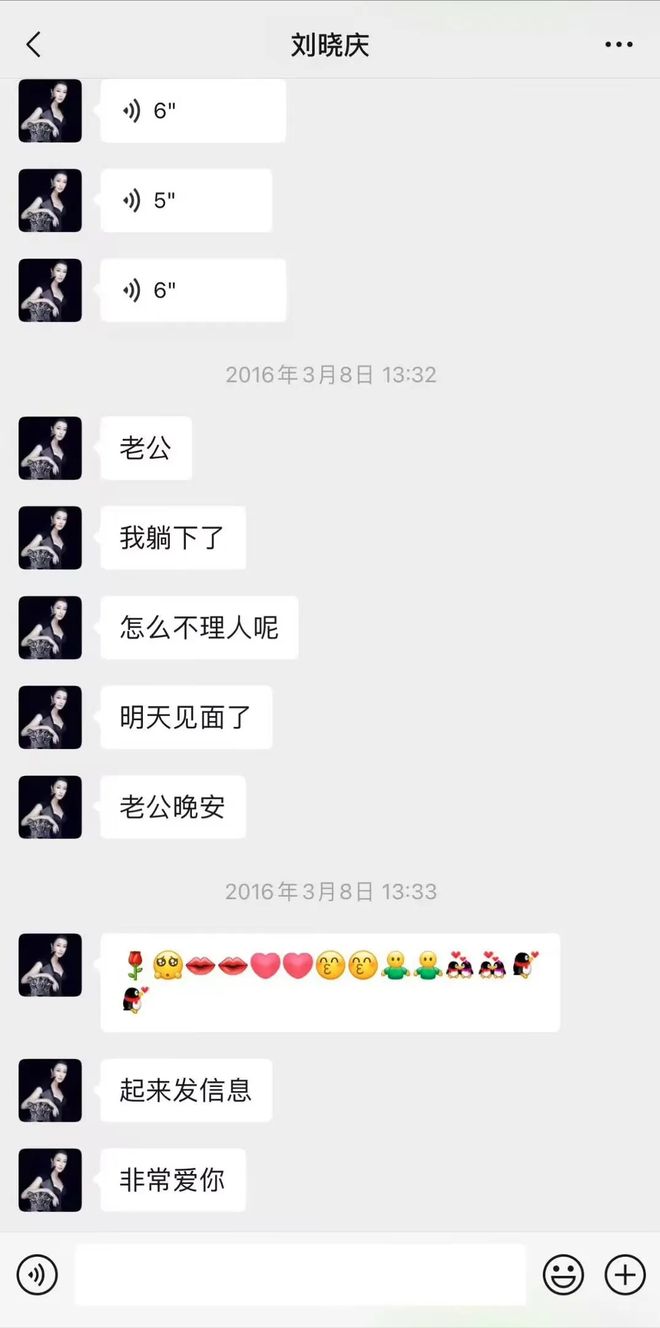
Task: Open the emoji picker
Action: 563,1275
